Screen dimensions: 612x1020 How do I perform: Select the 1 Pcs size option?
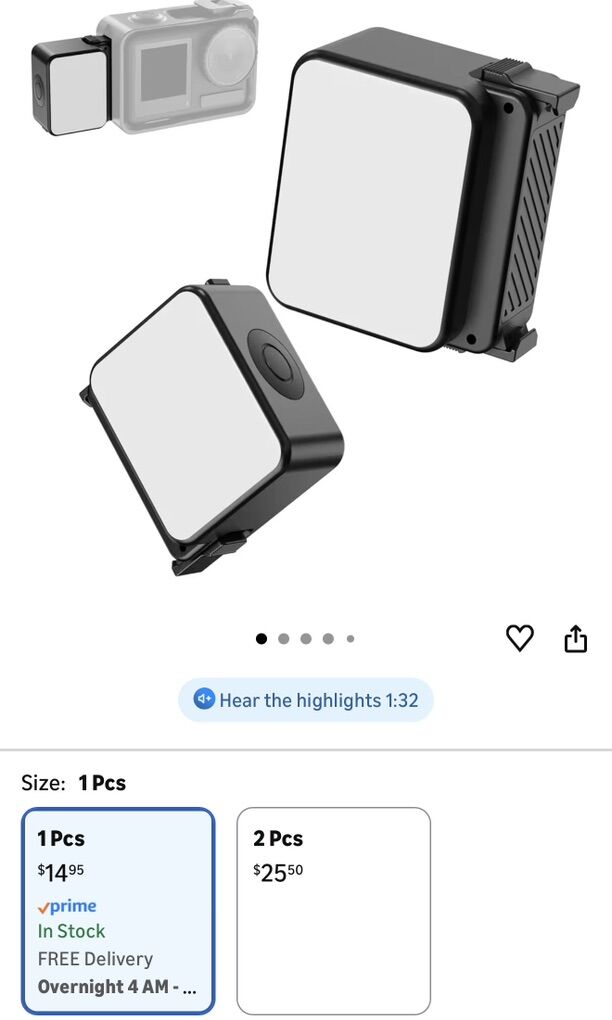(x=118, y=910)
